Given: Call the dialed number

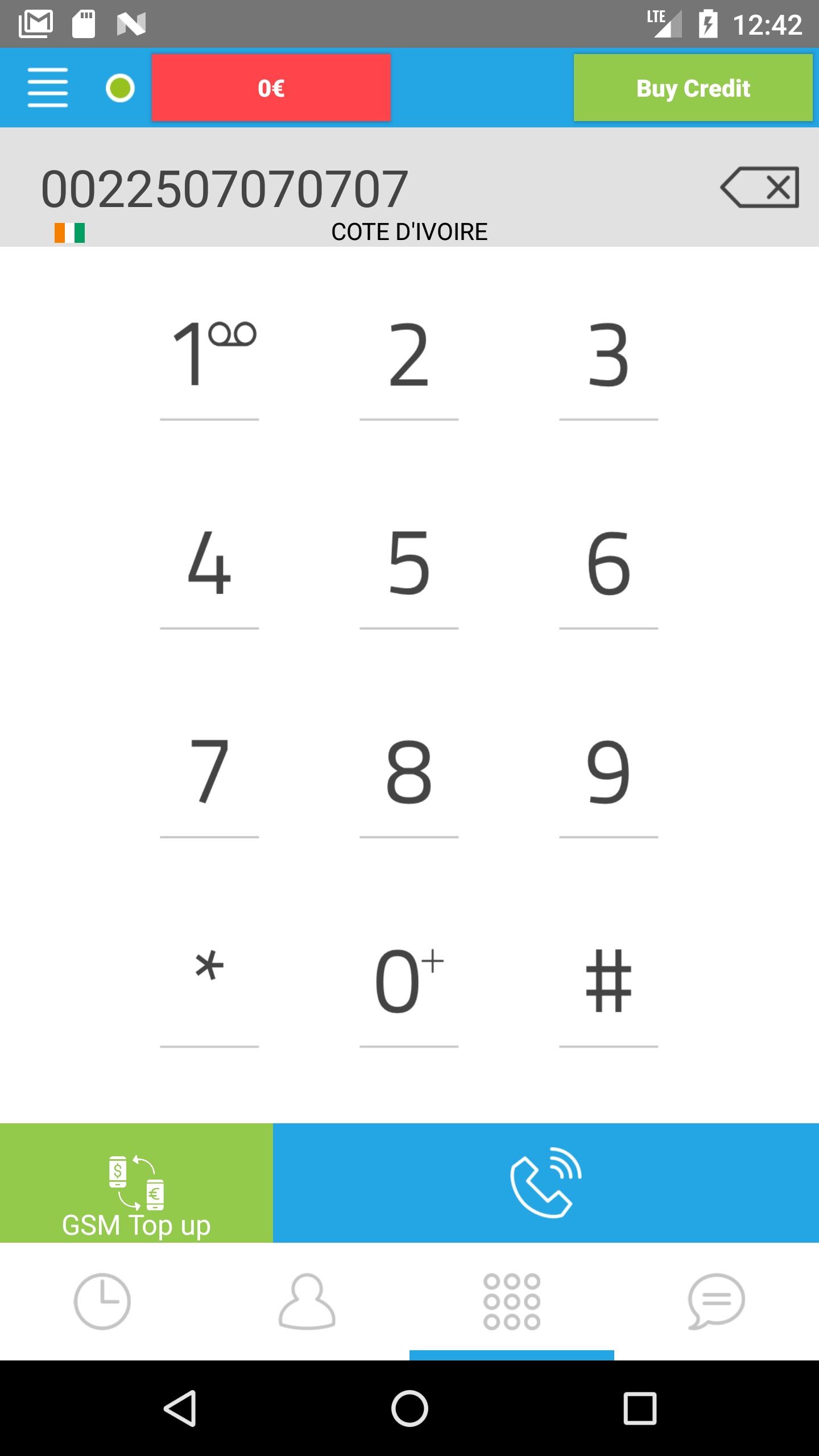Looking at the screenshot, I should click(546, 1182).
